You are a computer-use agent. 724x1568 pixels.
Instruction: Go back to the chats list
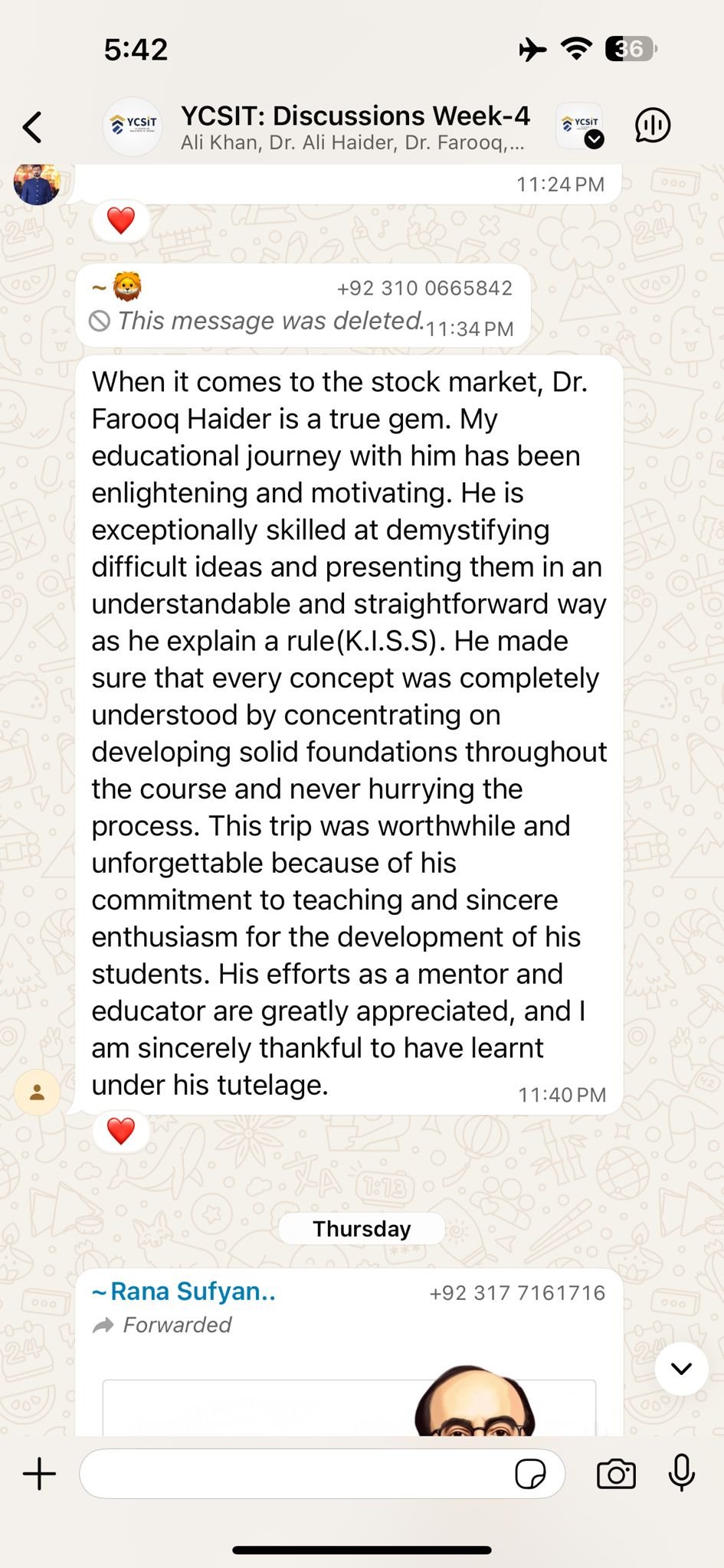point(32,127)
